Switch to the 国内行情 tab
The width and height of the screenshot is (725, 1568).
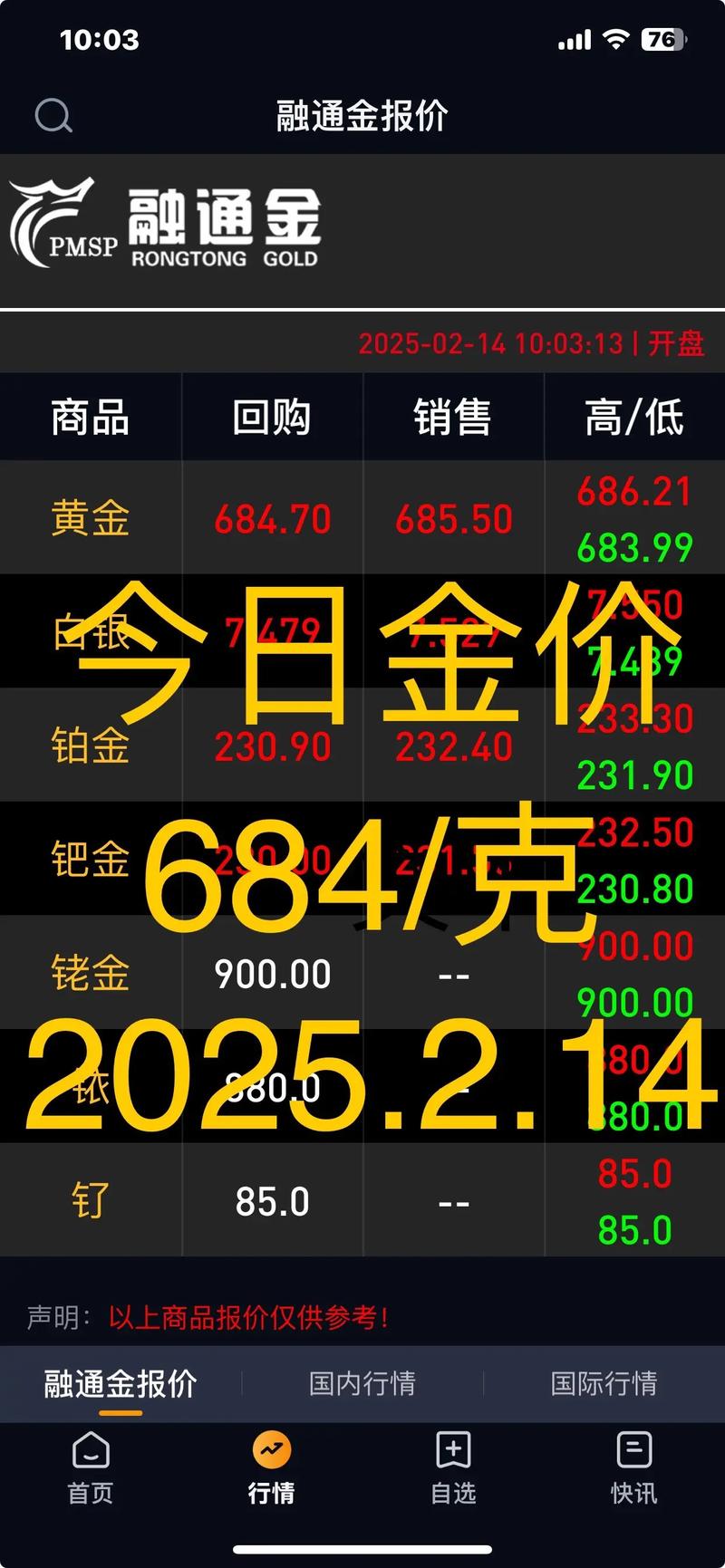click(362, 1383)
